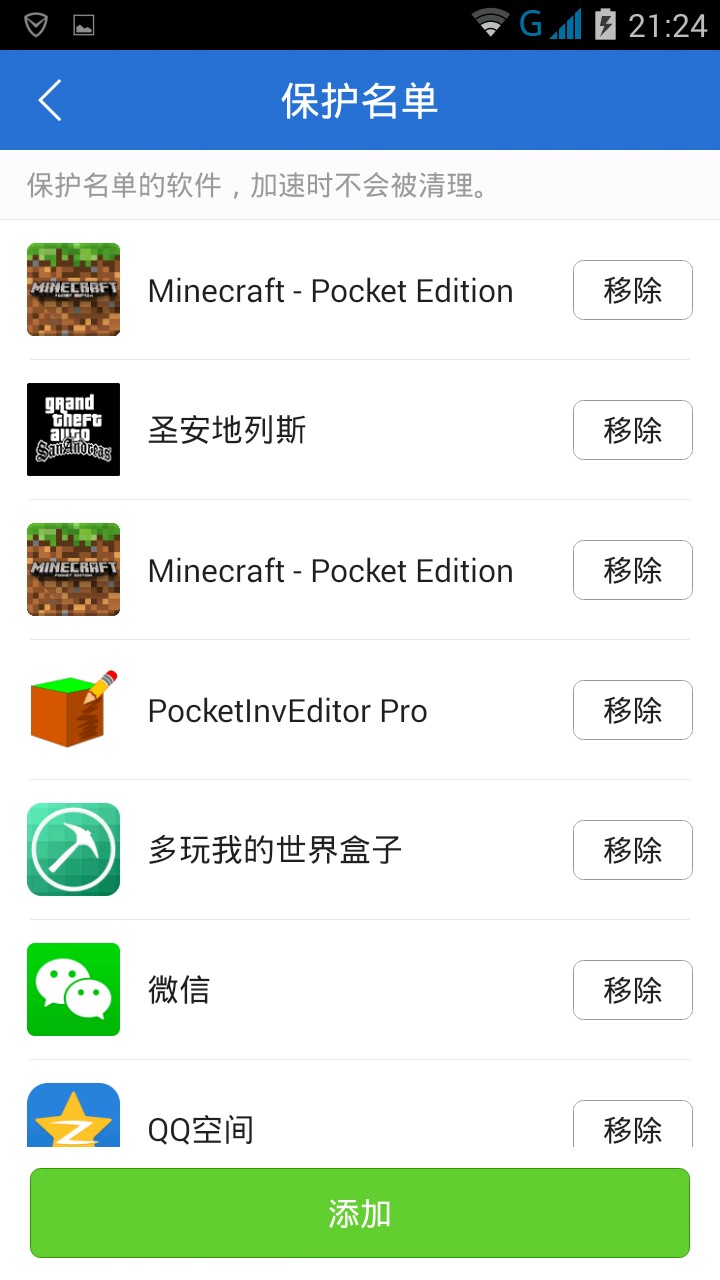Tap 移除 next to PocketInvEditor Pro
The image size is (720, 1280).
click(x=632, y=710)
